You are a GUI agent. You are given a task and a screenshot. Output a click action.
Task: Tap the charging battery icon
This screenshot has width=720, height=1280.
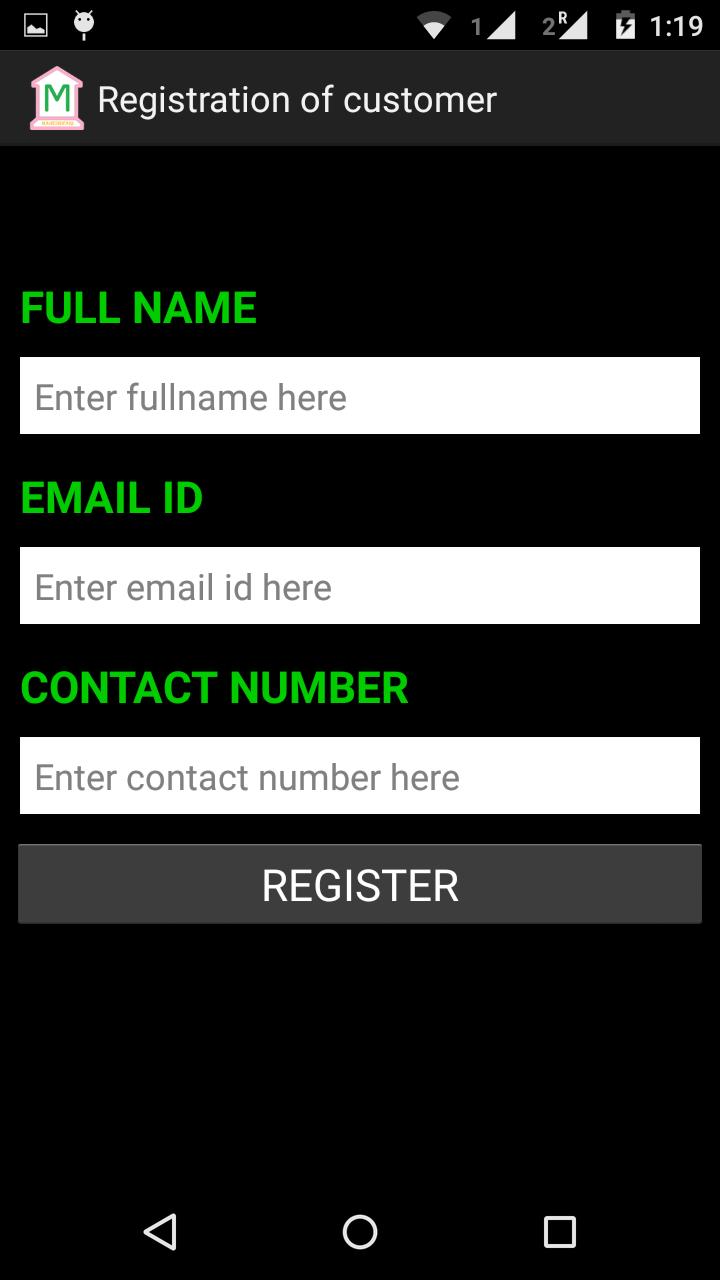(x=626, y=26)
